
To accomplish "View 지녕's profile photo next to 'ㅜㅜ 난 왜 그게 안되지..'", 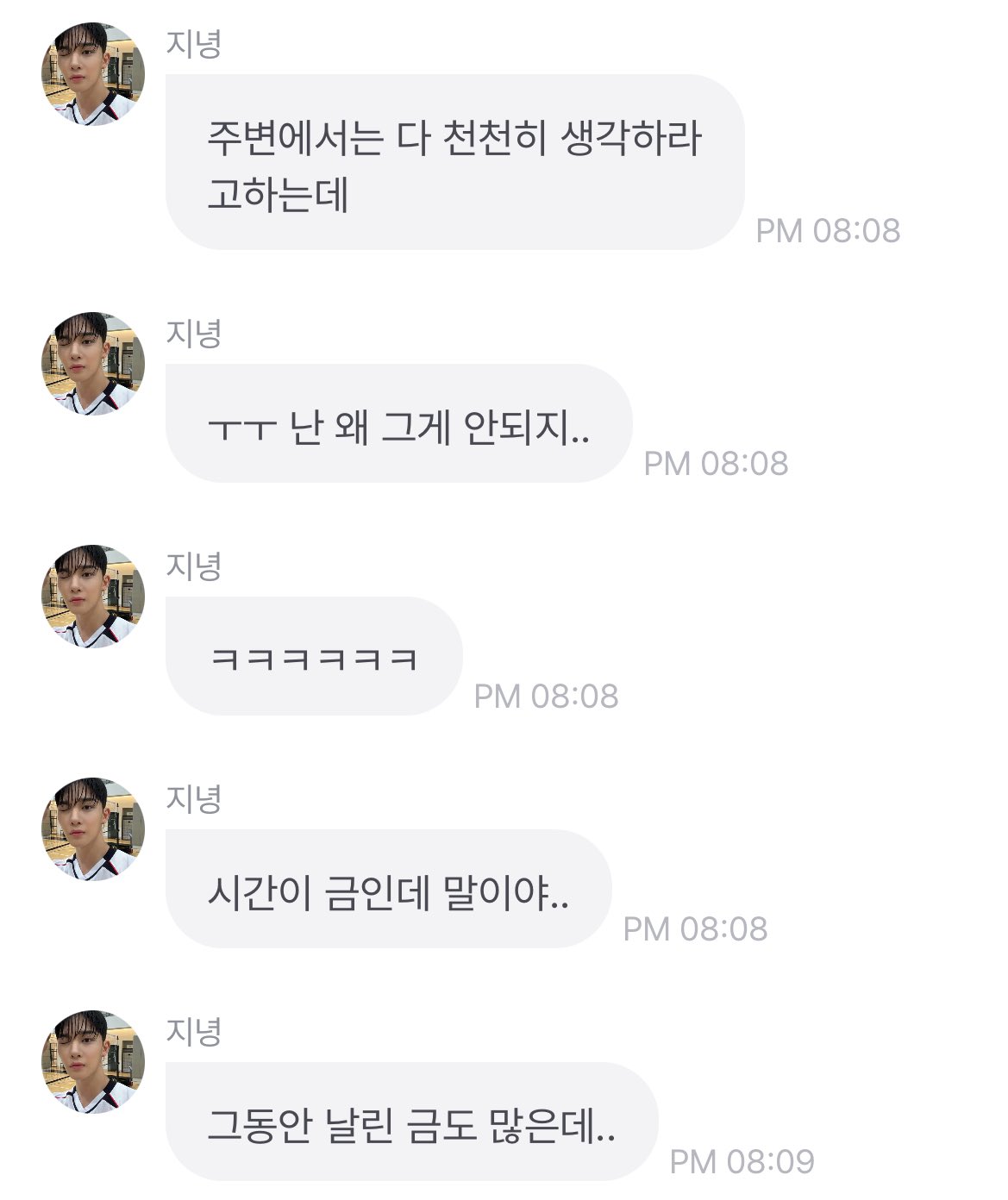I will (93, 364).
